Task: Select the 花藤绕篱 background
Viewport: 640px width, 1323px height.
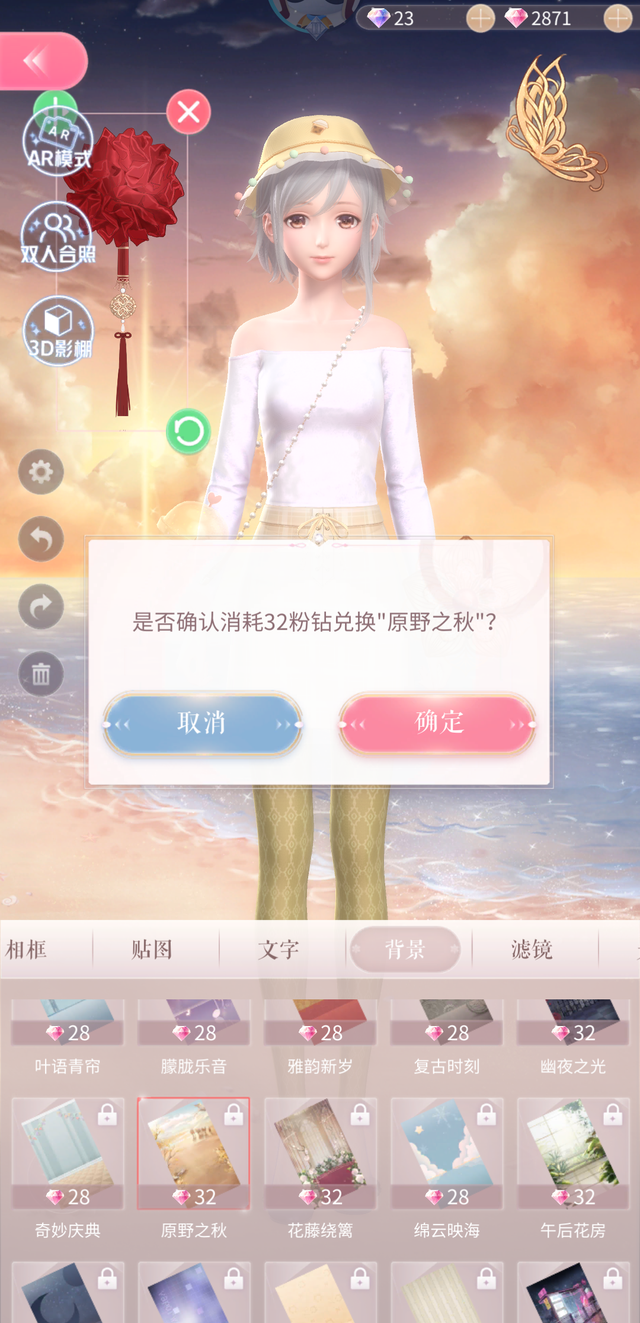Action: [x=320, y=1155]
